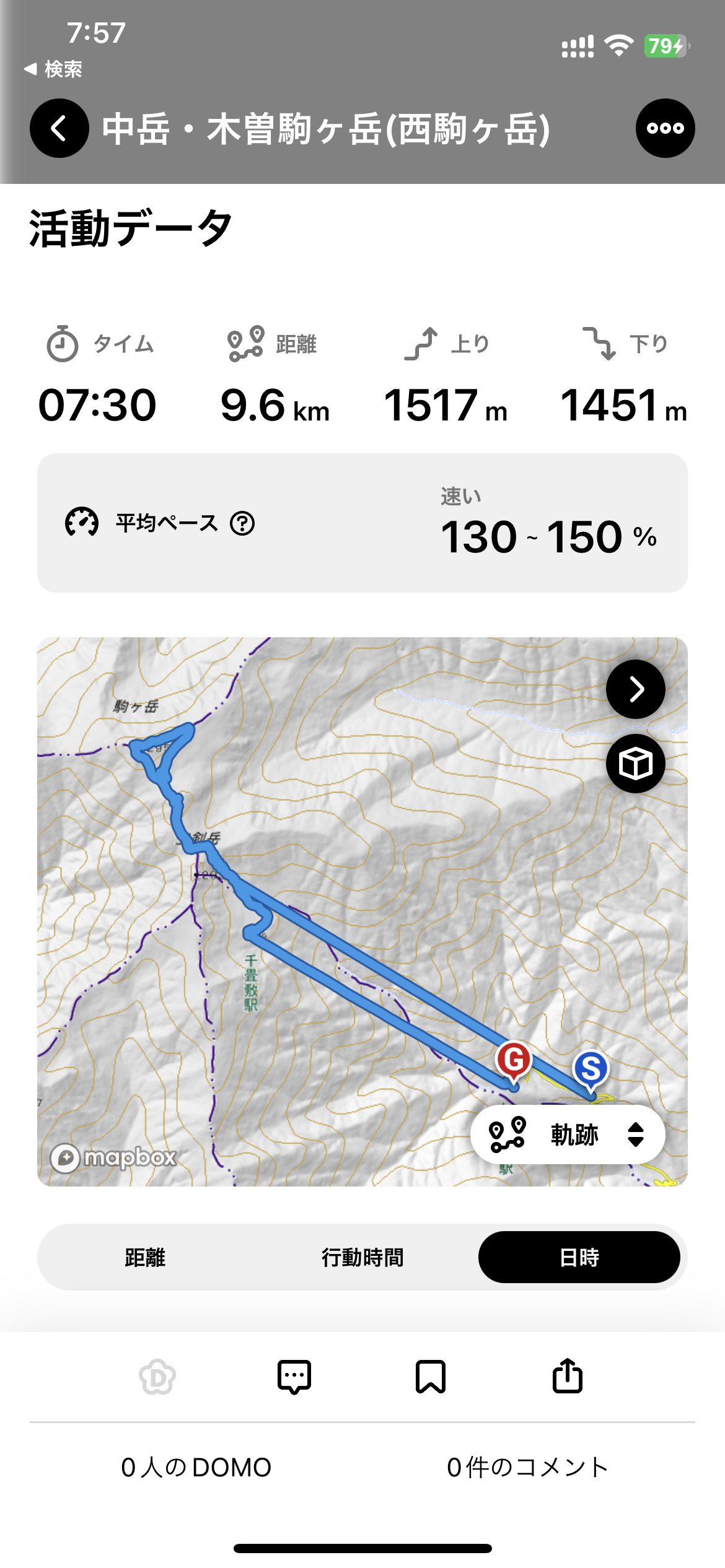
Task: Bookmark this activity
Action: coord(431,1377)
